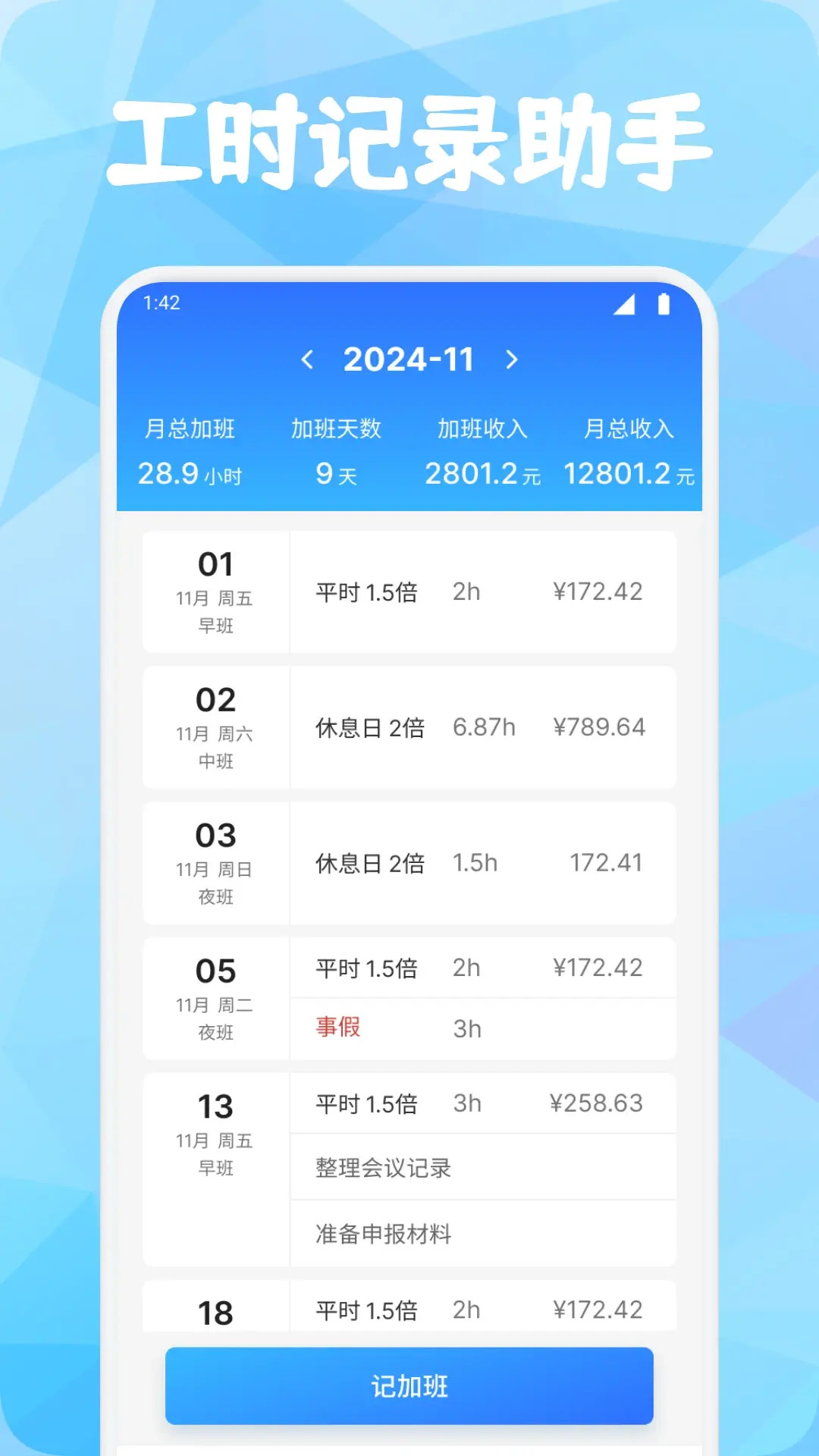Image resolution: width=819 pixels, height=1456 pixels.
Task: Tap the battery icon in status bar
Action: tap(664, 303)
